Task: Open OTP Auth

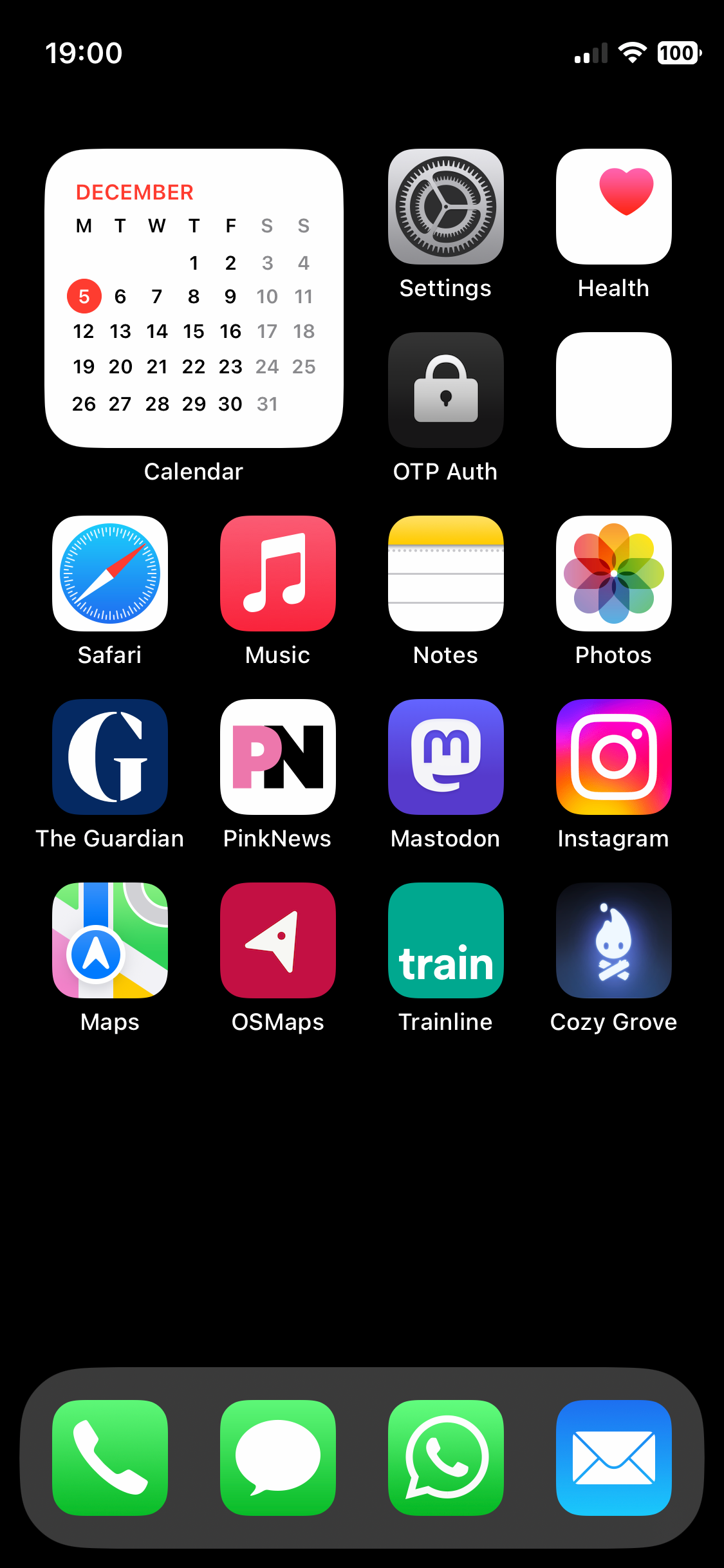Action: [x=445, y=390]
